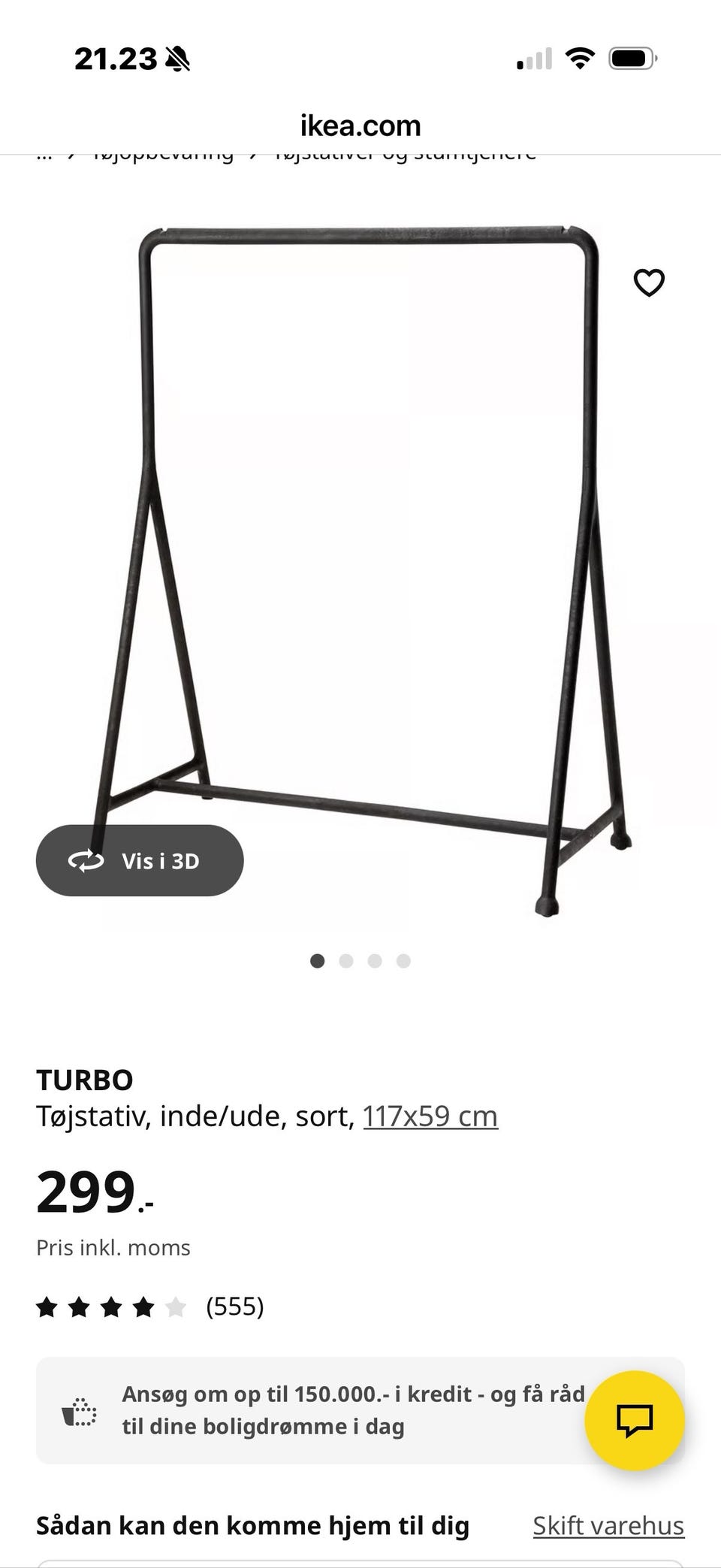
Task: Tap the Skift varehus link
Action: [x=608, y=1526]
